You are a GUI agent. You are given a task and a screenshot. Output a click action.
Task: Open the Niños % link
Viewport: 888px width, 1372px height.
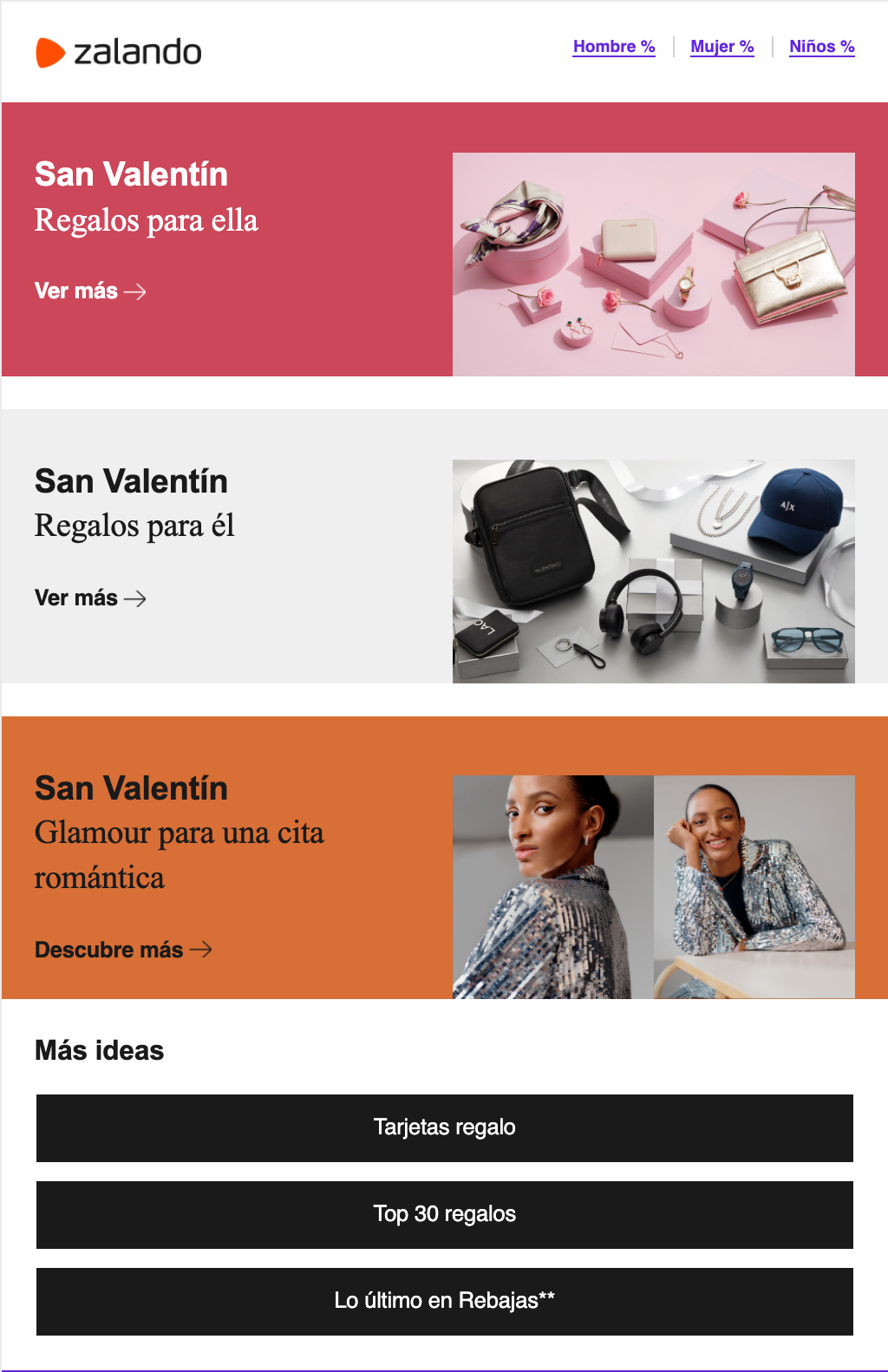821,47
